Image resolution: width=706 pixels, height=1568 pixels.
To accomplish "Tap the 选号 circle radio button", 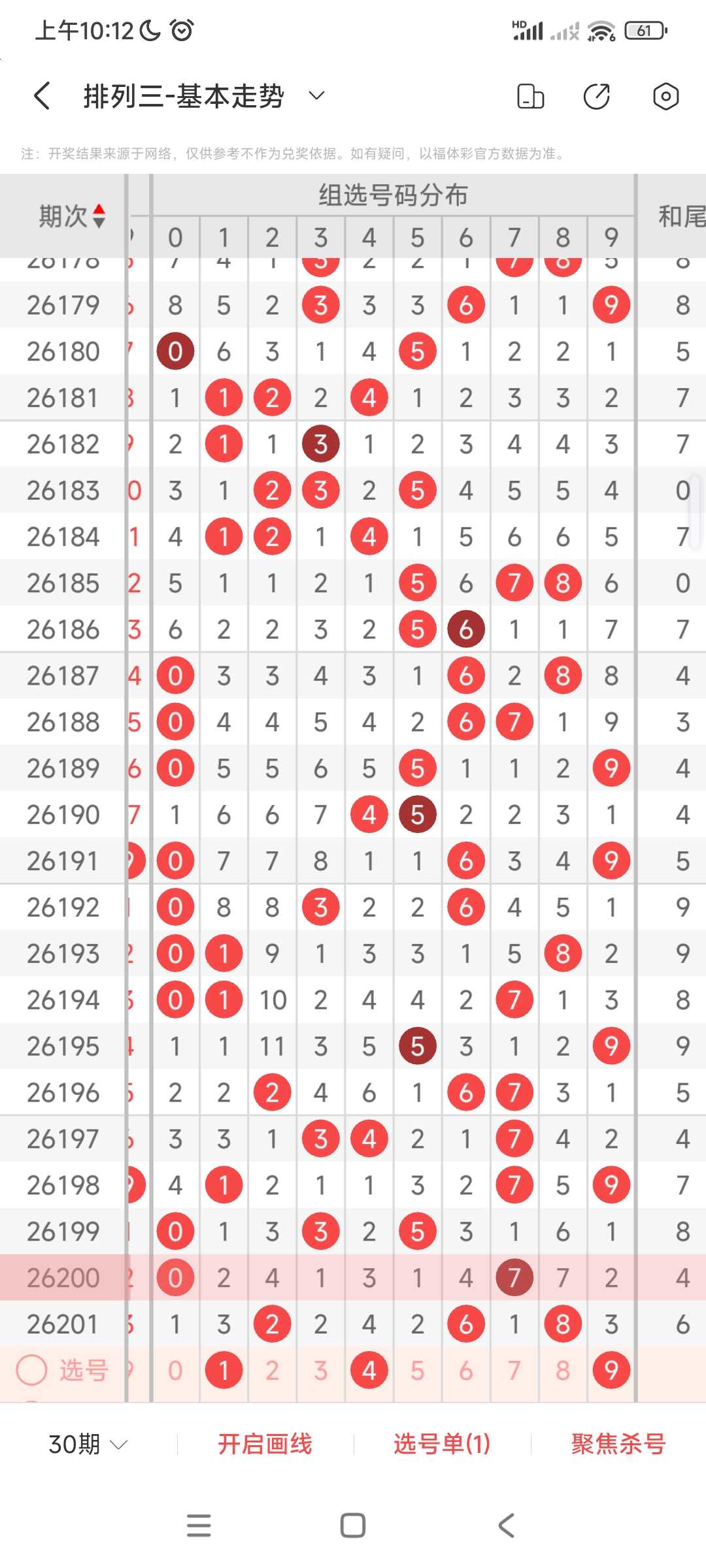I will tap(31, 1370).
